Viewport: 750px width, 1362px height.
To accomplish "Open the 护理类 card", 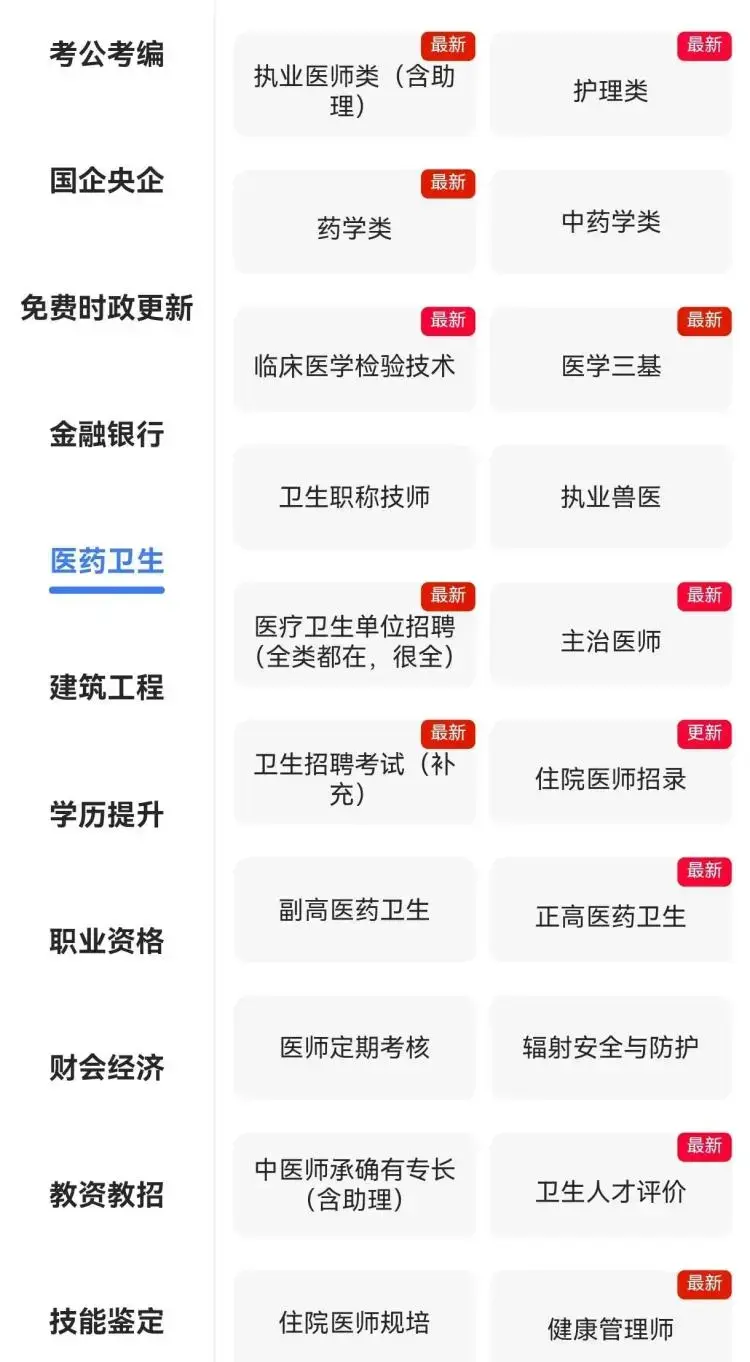I will point(611,84).
